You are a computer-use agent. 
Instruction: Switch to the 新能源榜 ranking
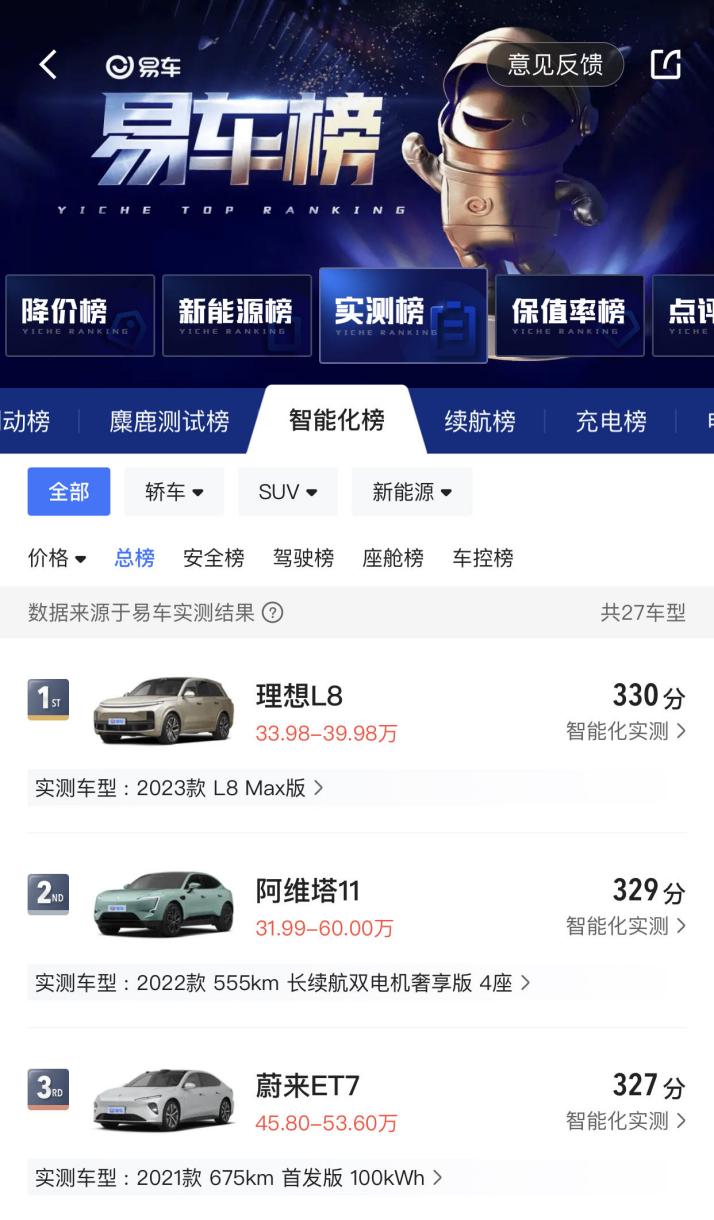237,315
